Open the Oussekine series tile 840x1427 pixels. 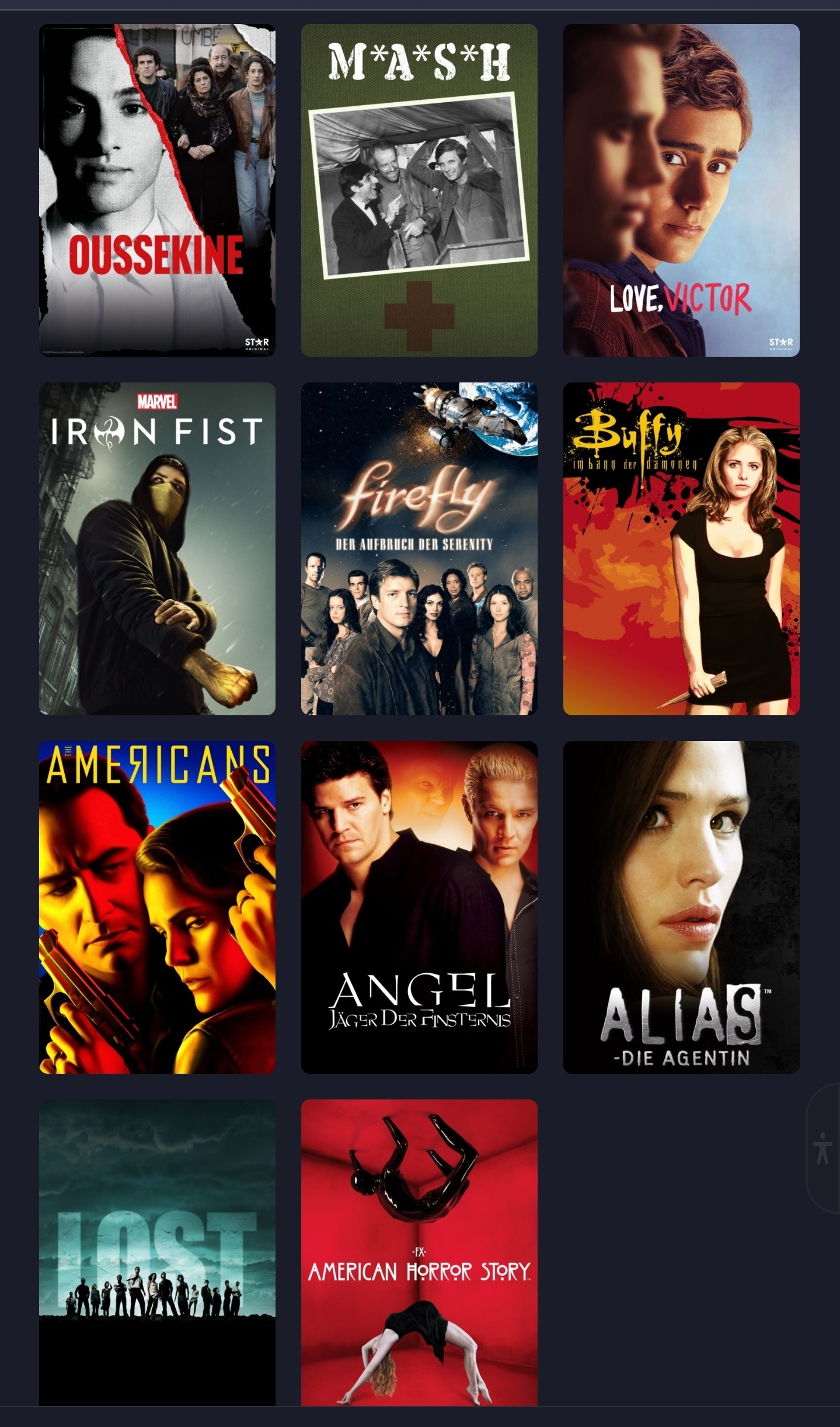click(x=157, y=190)
